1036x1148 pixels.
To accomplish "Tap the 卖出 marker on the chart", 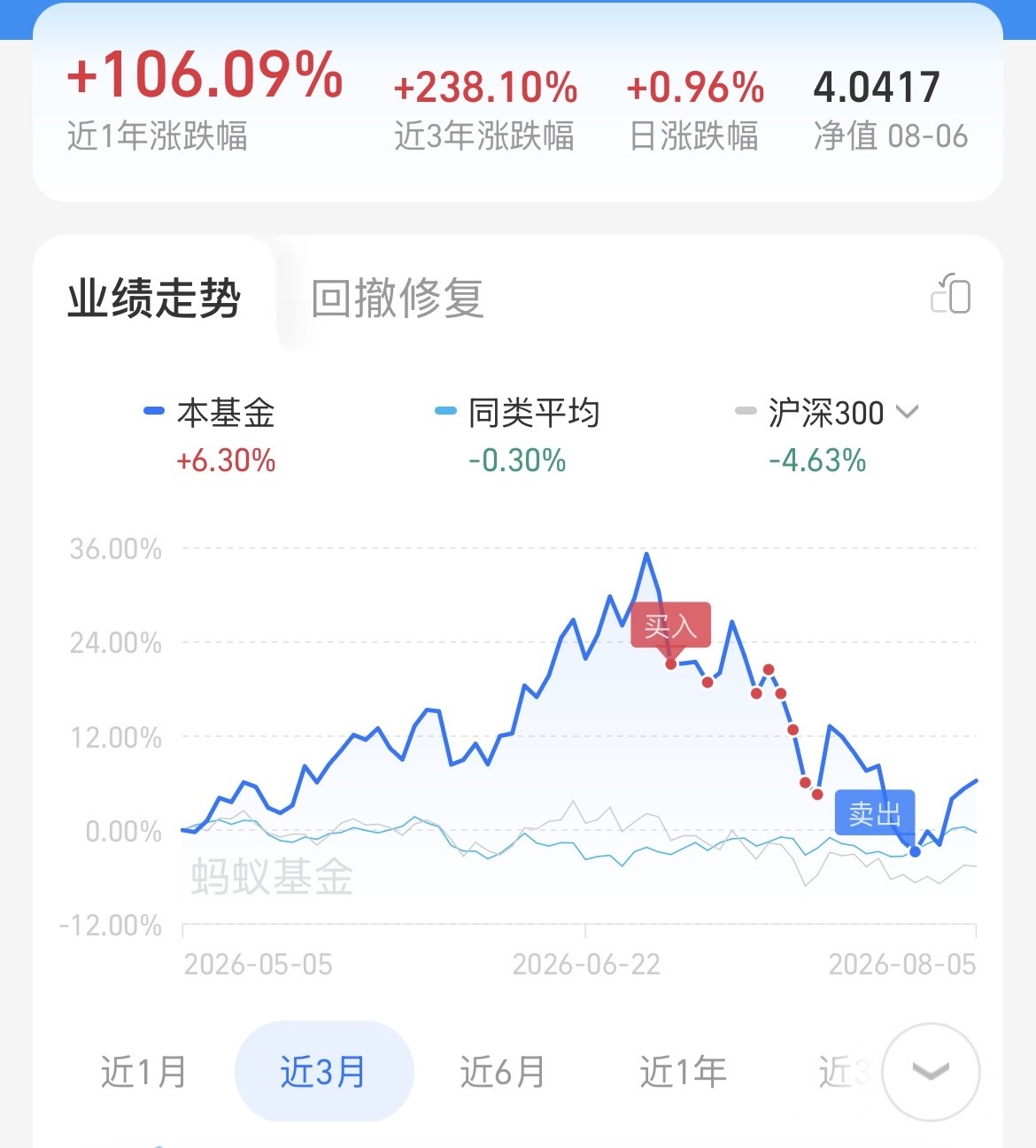I will click(875, 813).
